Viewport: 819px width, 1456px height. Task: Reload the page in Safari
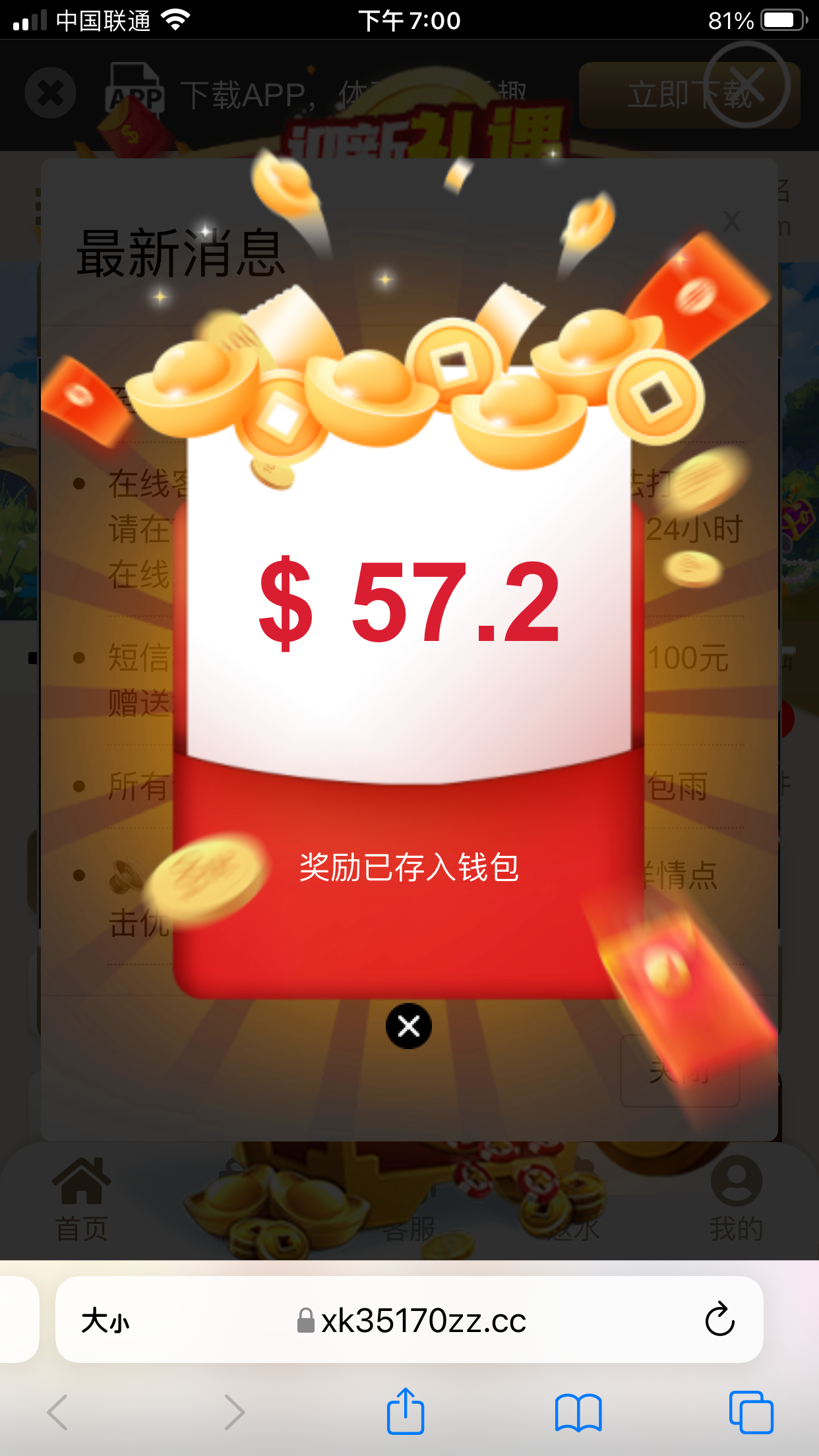pos(719,1319)
